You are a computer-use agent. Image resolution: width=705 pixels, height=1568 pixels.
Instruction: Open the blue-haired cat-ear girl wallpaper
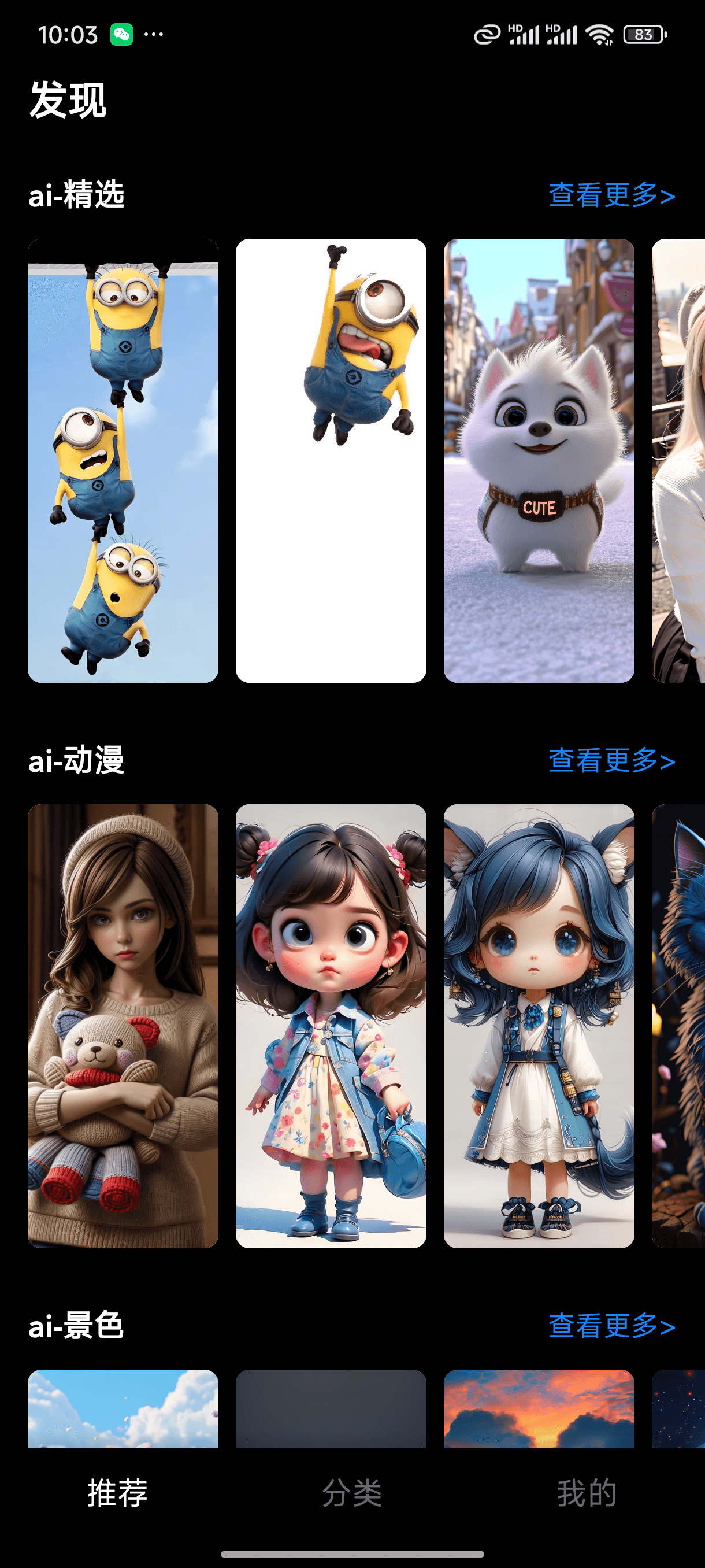point(539,1026)
